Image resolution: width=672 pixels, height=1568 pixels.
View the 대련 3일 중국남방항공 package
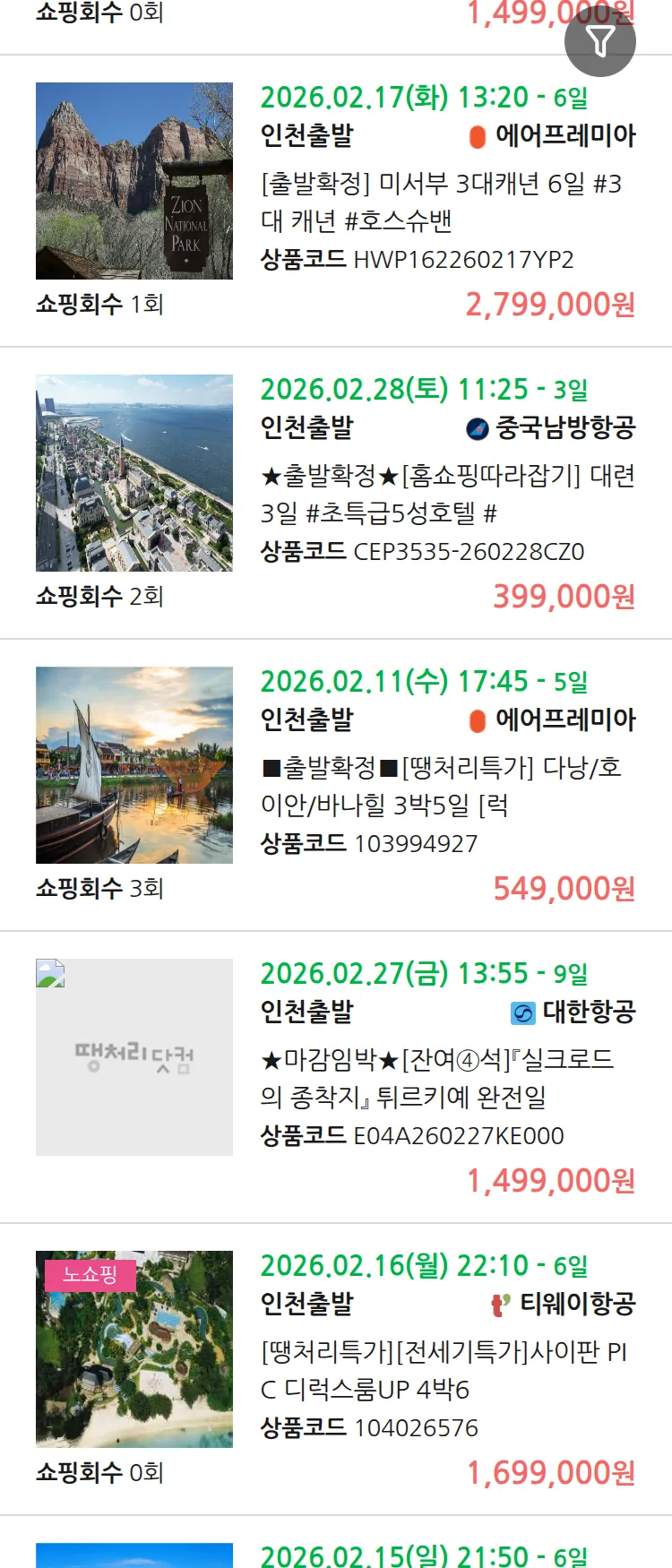coord(446,495)
